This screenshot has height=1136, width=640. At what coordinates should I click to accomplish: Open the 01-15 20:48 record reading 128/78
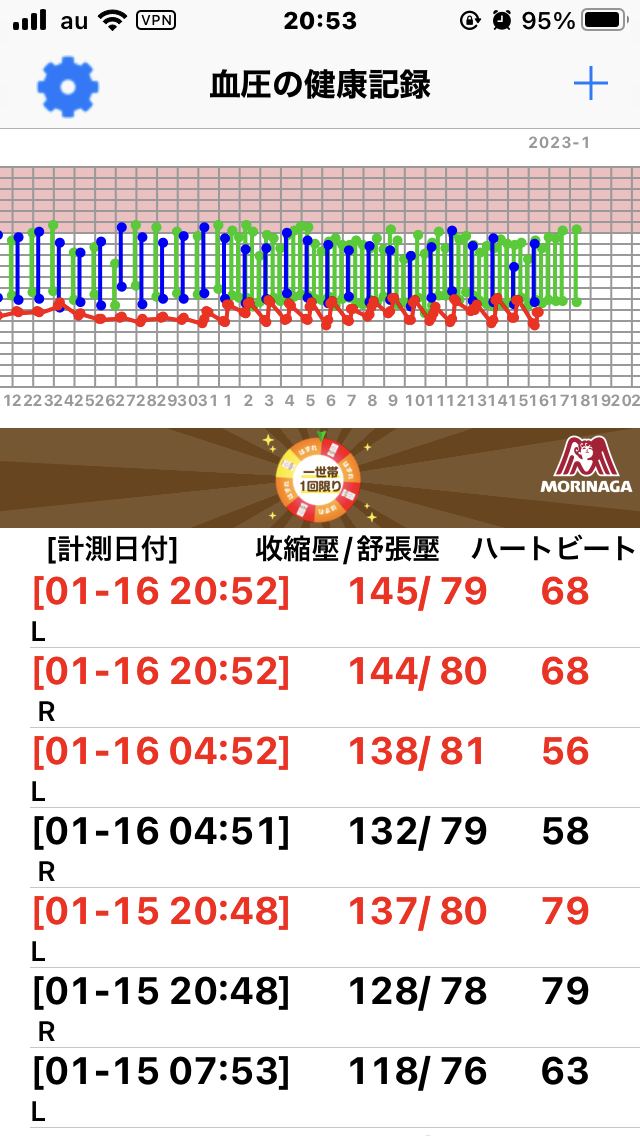coord(320,1008)
